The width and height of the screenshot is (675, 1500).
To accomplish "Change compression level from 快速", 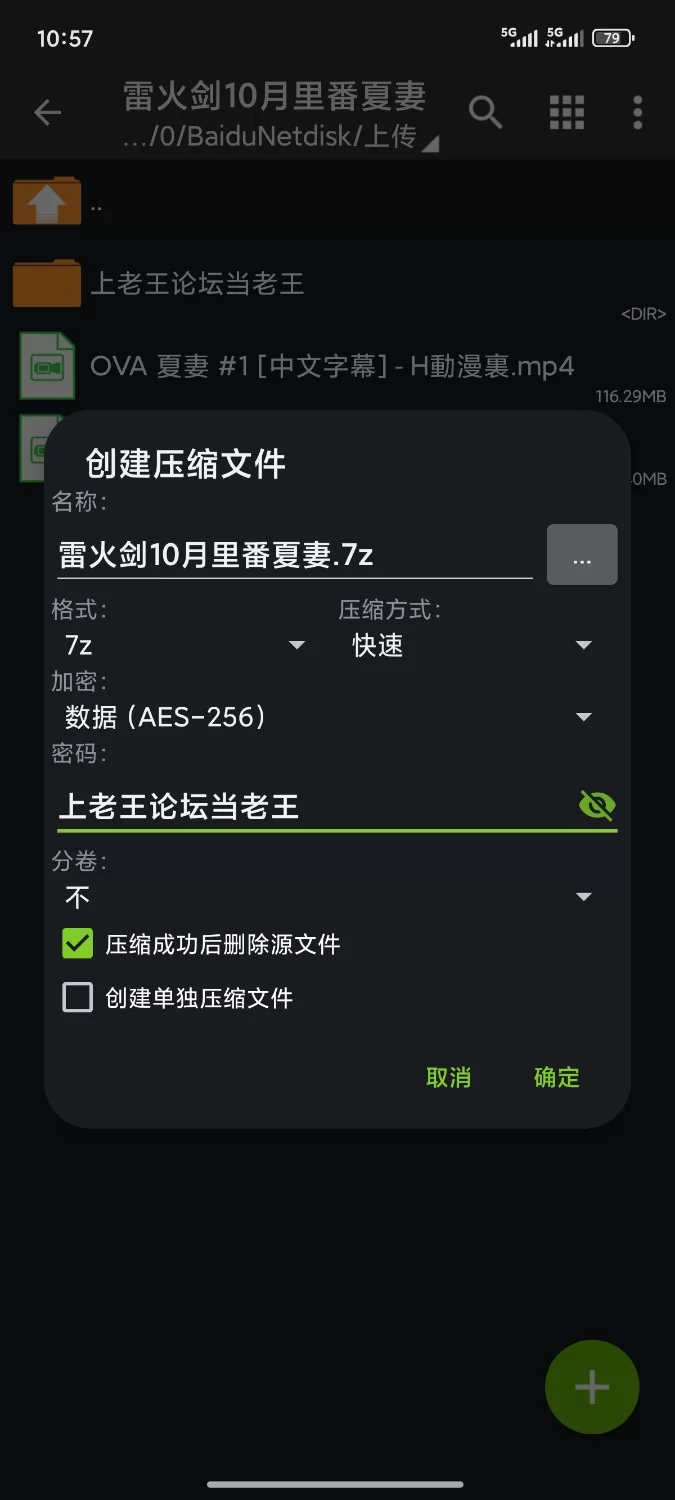I will pyautogui.click(x=472, y=646).
